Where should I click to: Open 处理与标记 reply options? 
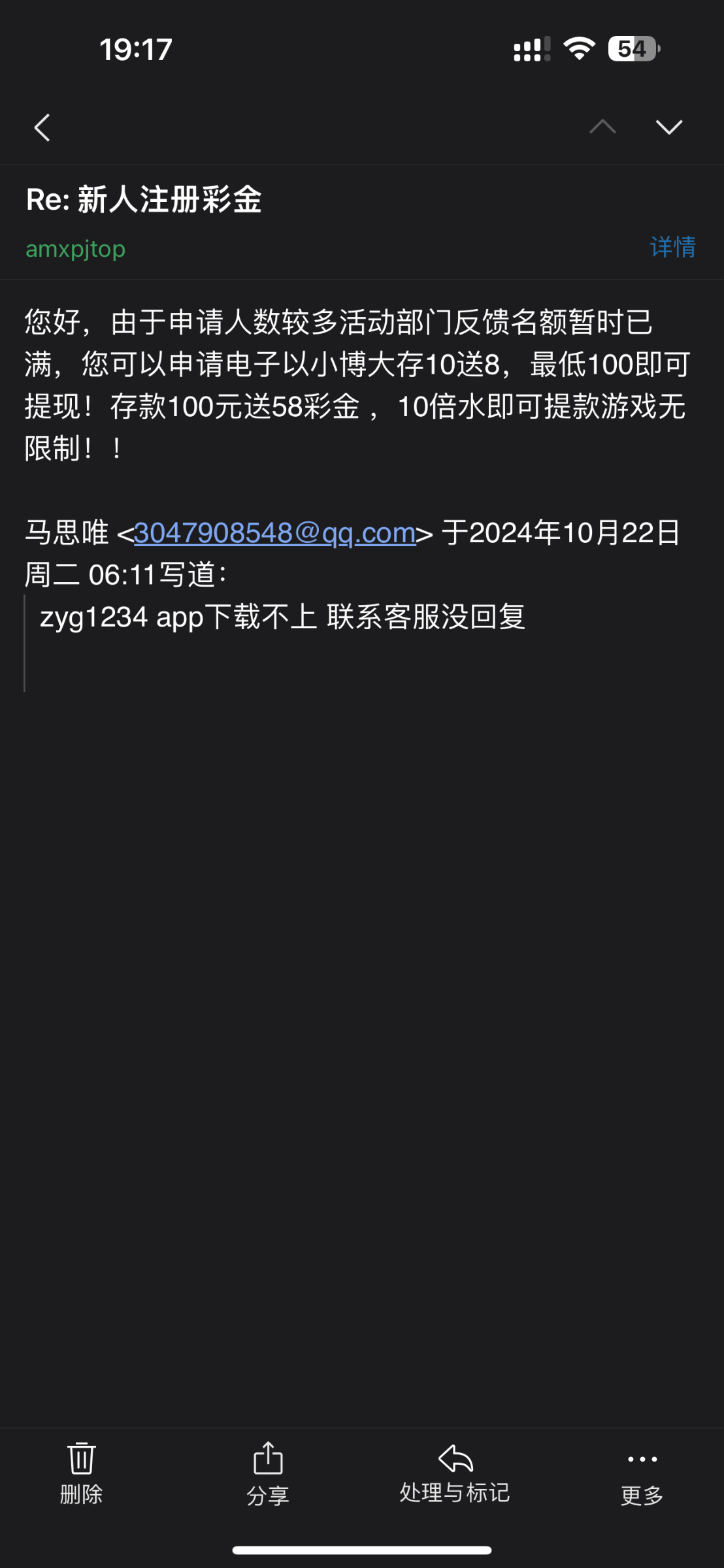[455, 1474]
